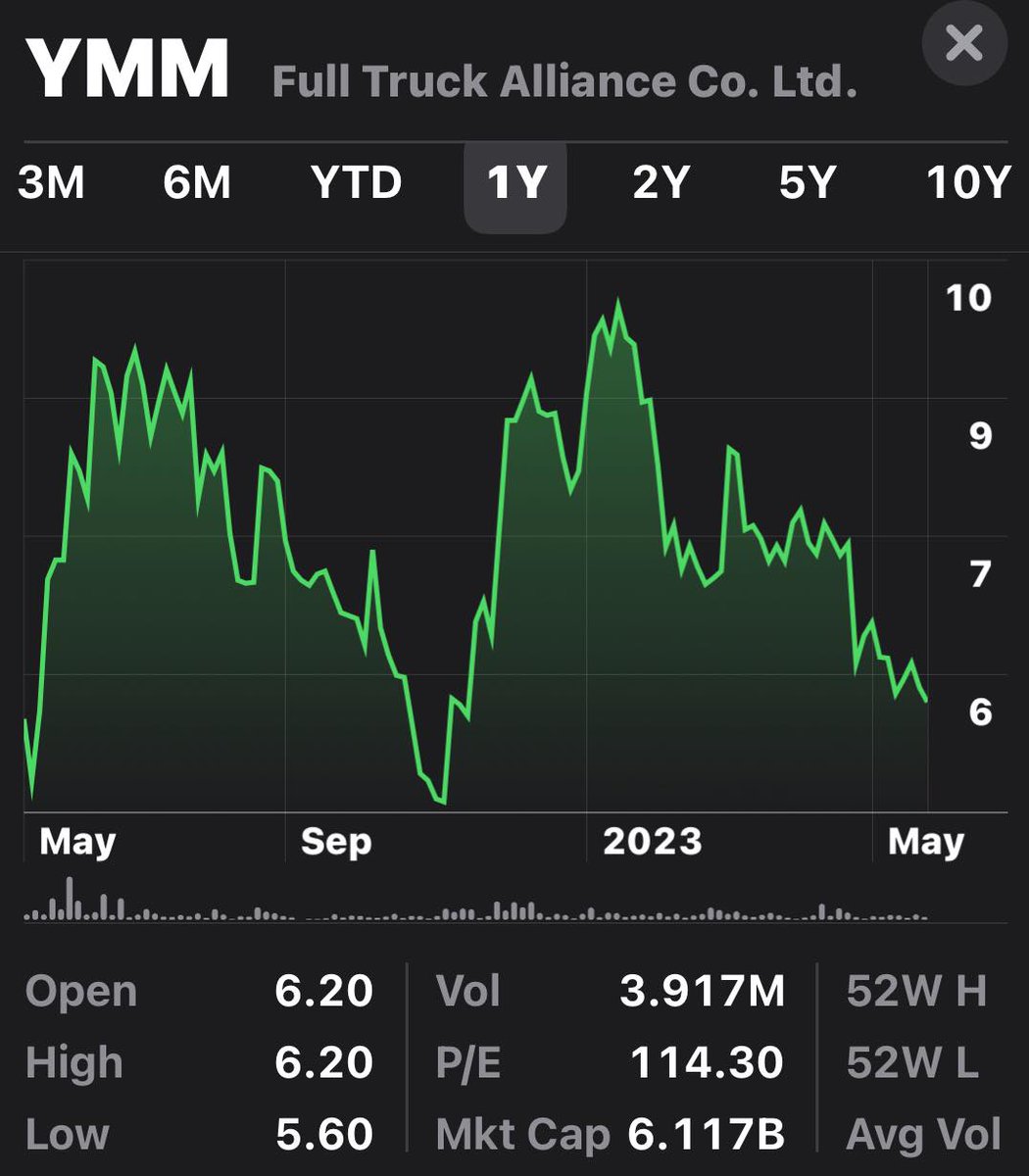Show year-to-date YTD chart
Screen dimensions: 1029x1176
click(356, 183)
